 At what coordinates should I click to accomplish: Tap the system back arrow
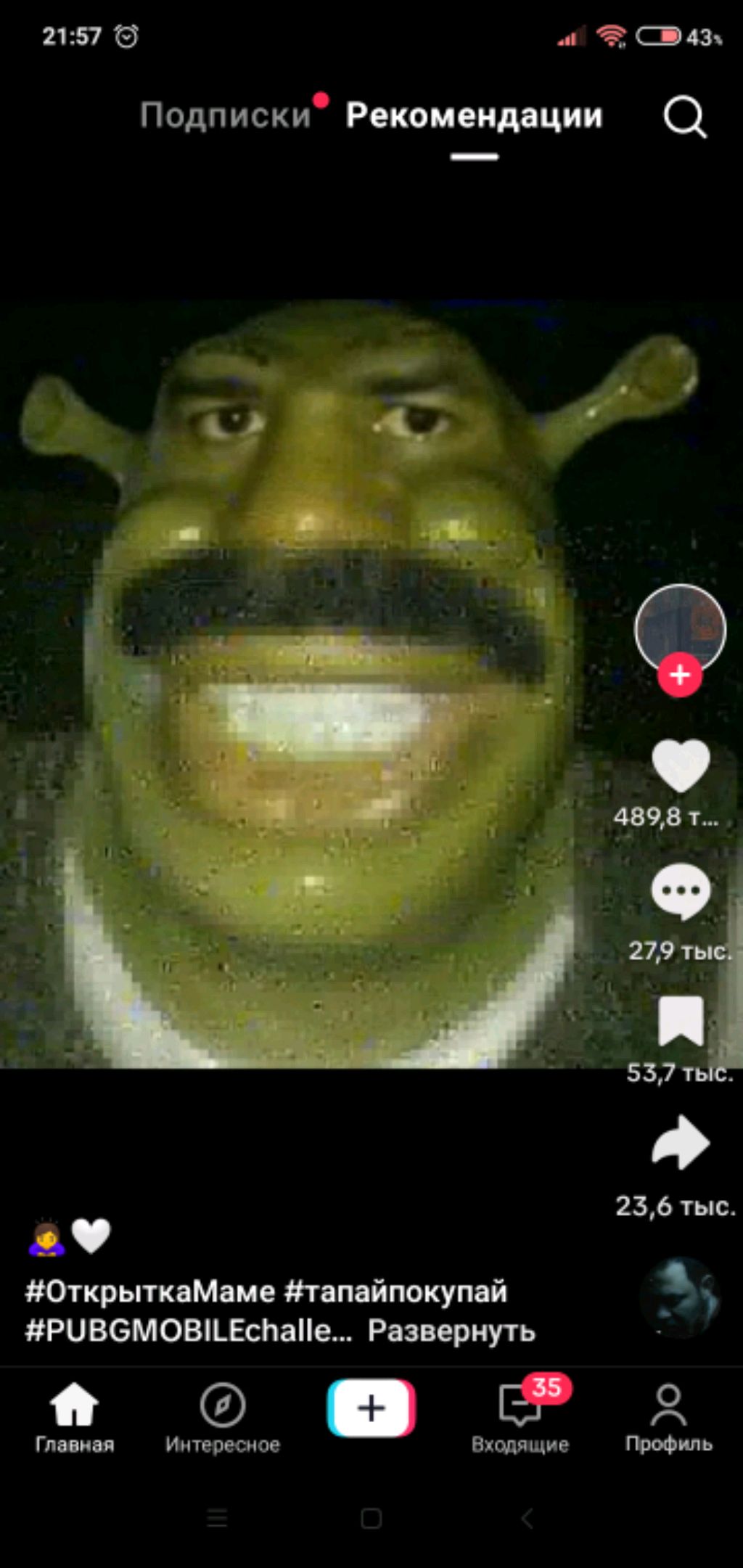(528, 1518)
